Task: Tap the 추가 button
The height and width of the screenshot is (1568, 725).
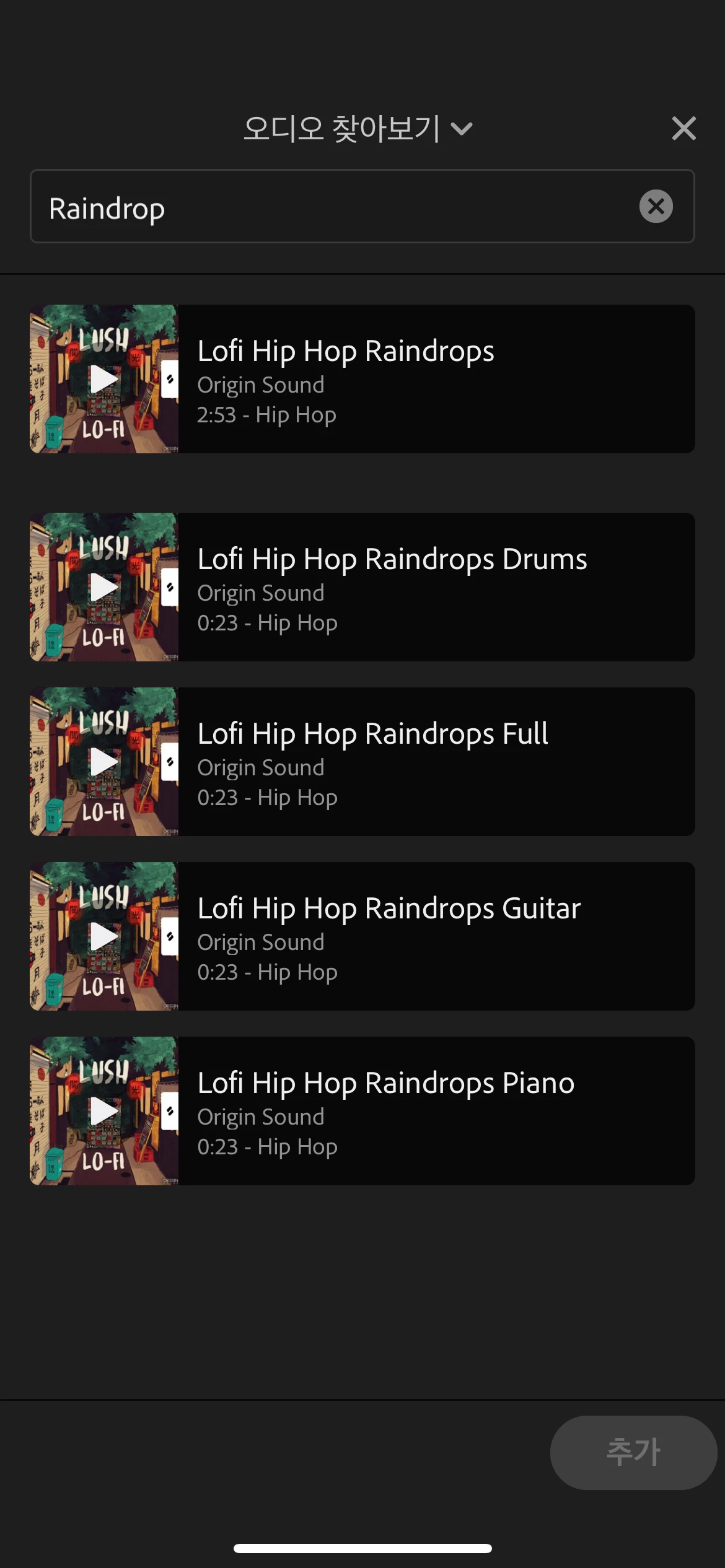Action: [x=633, y=1452]
